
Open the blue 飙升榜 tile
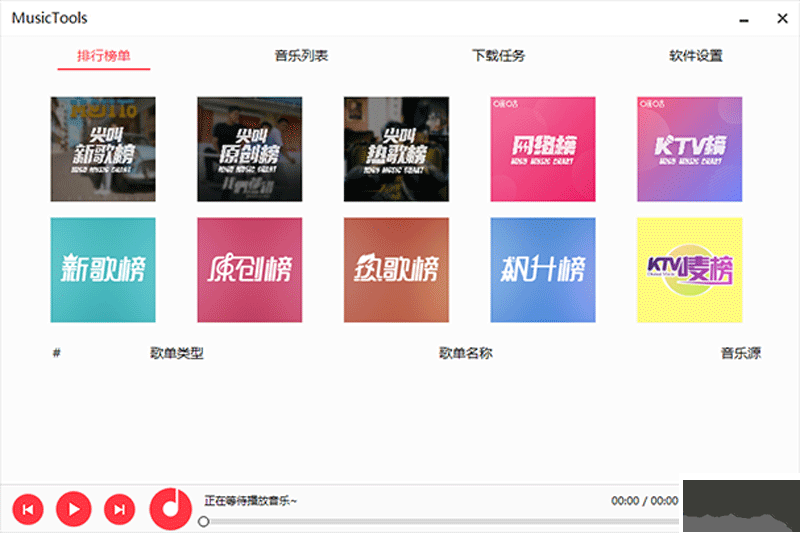click(543, 270)
